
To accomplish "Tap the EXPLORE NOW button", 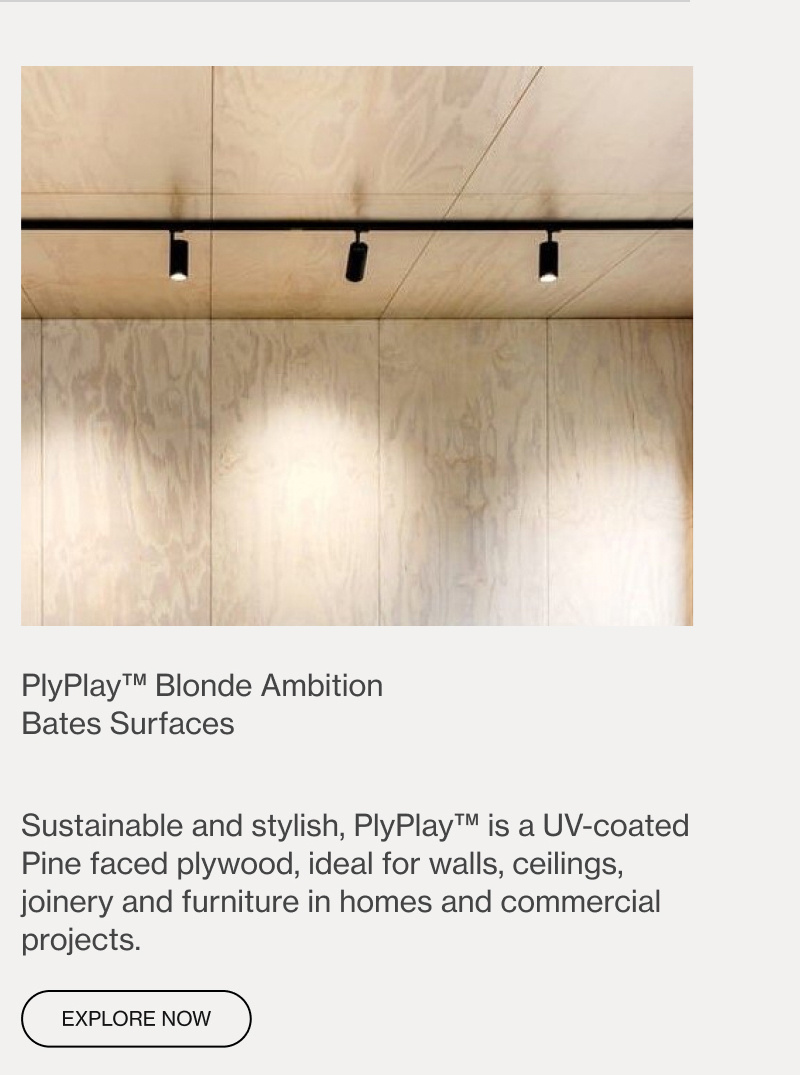I will click(x=136, y=1018).
